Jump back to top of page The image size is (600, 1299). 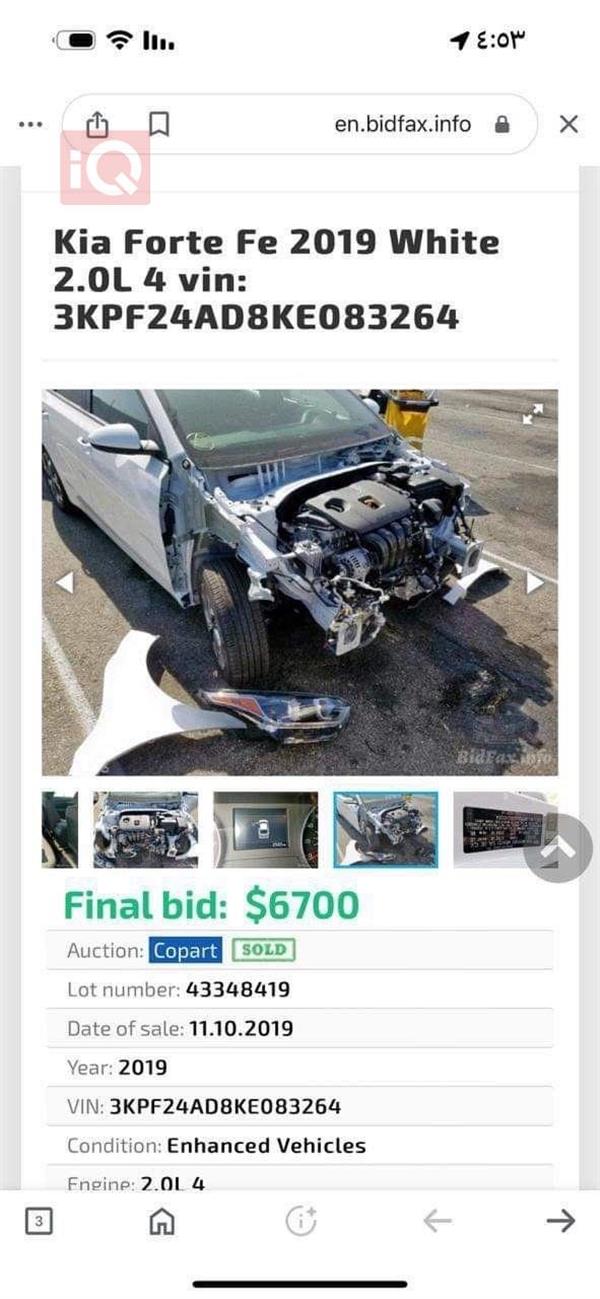(x=558, y=848)
